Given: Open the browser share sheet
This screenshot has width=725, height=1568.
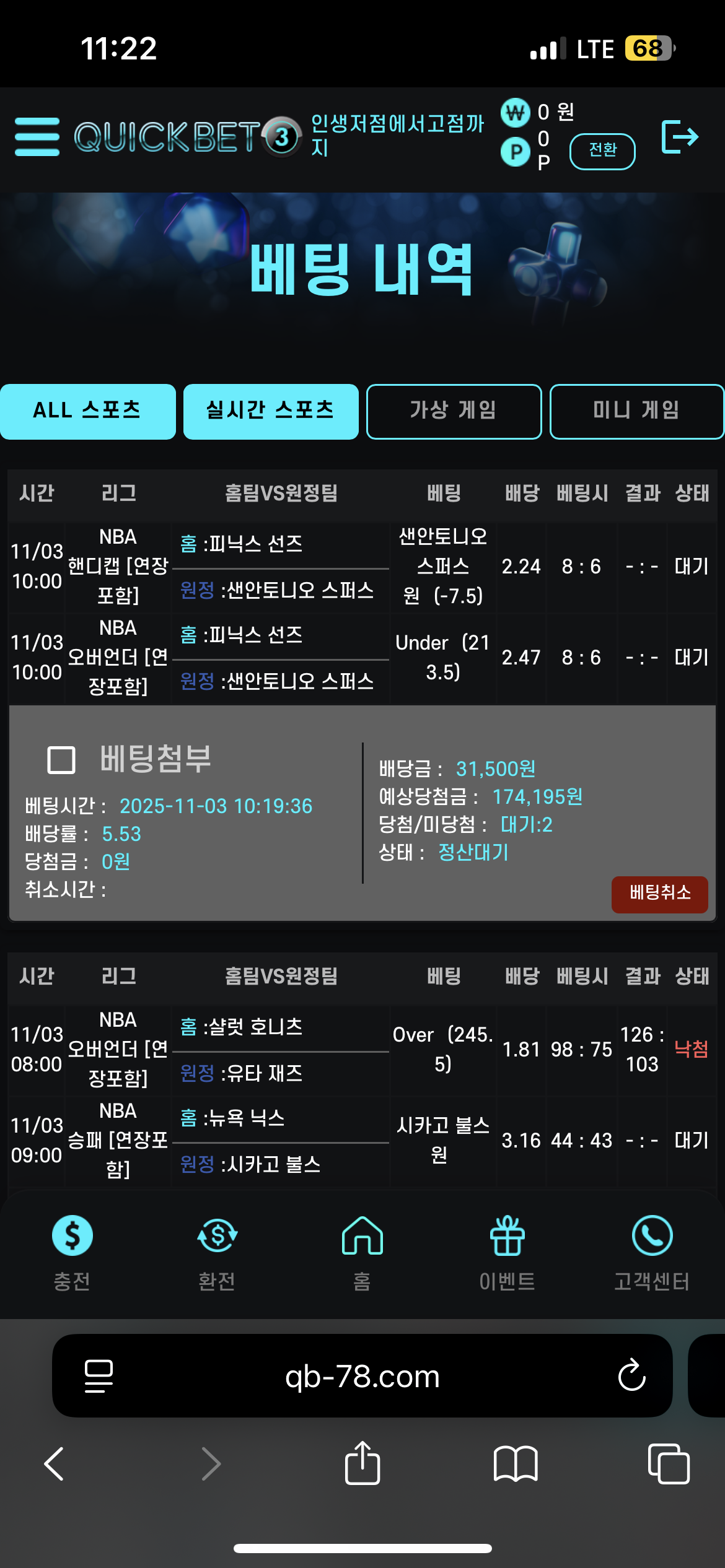Looking at the screenshot, I should 362,1463.
